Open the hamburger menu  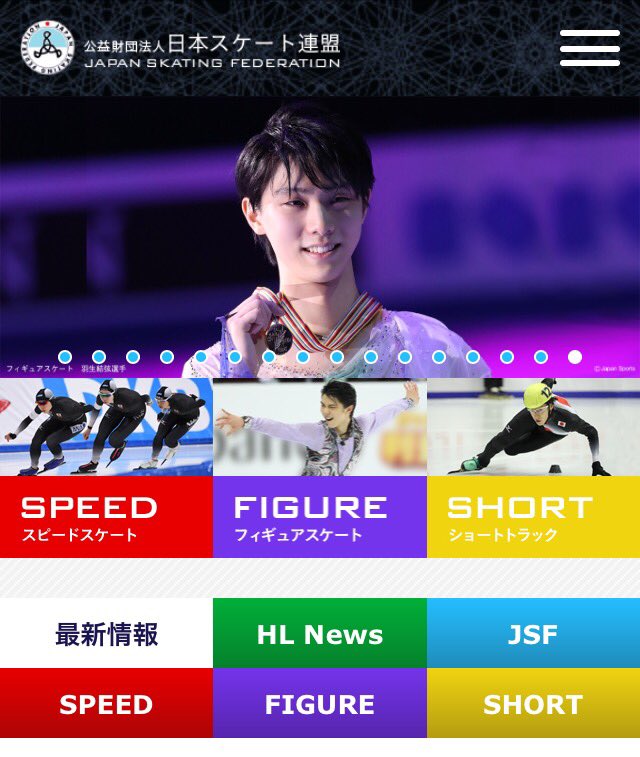[589, 48]
